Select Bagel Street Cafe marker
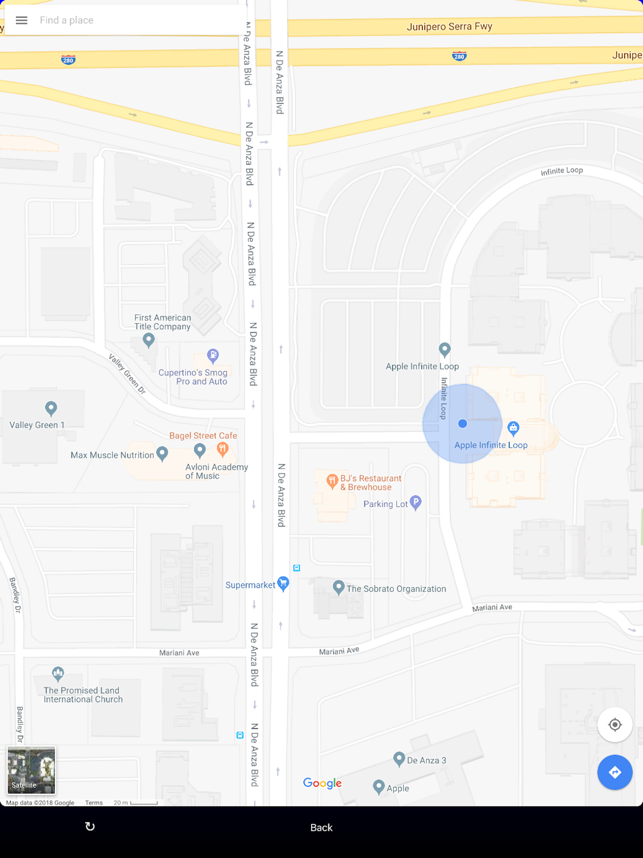Viewport: 643px width, 858px height. click(x=222, y=451)
